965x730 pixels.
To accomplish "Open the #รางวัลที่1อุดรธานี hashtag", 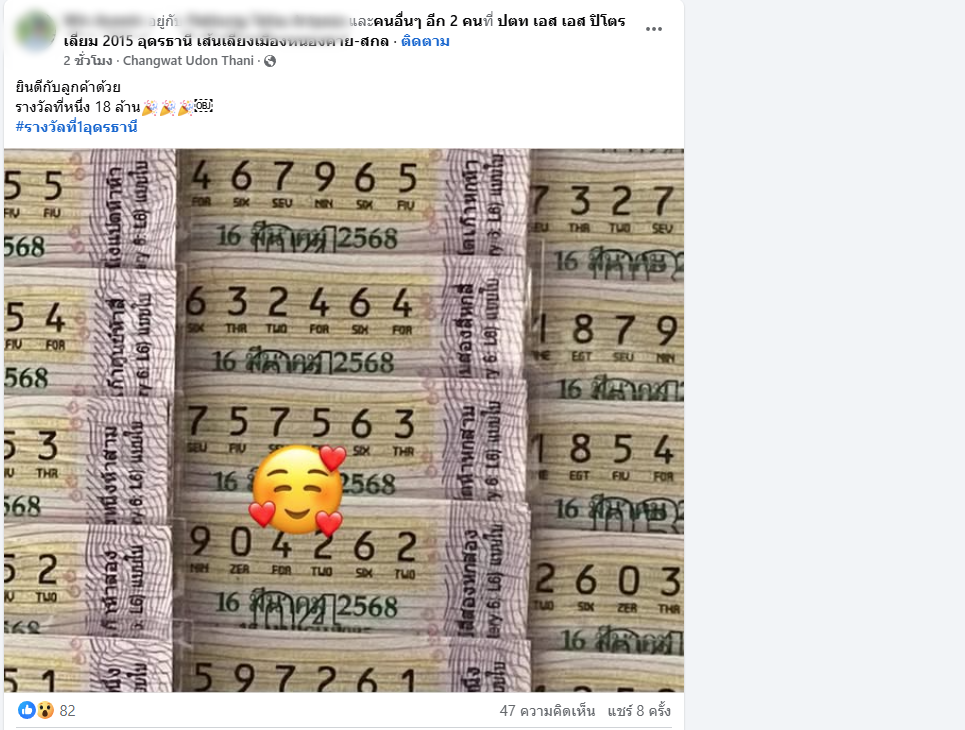I will 76,127.
